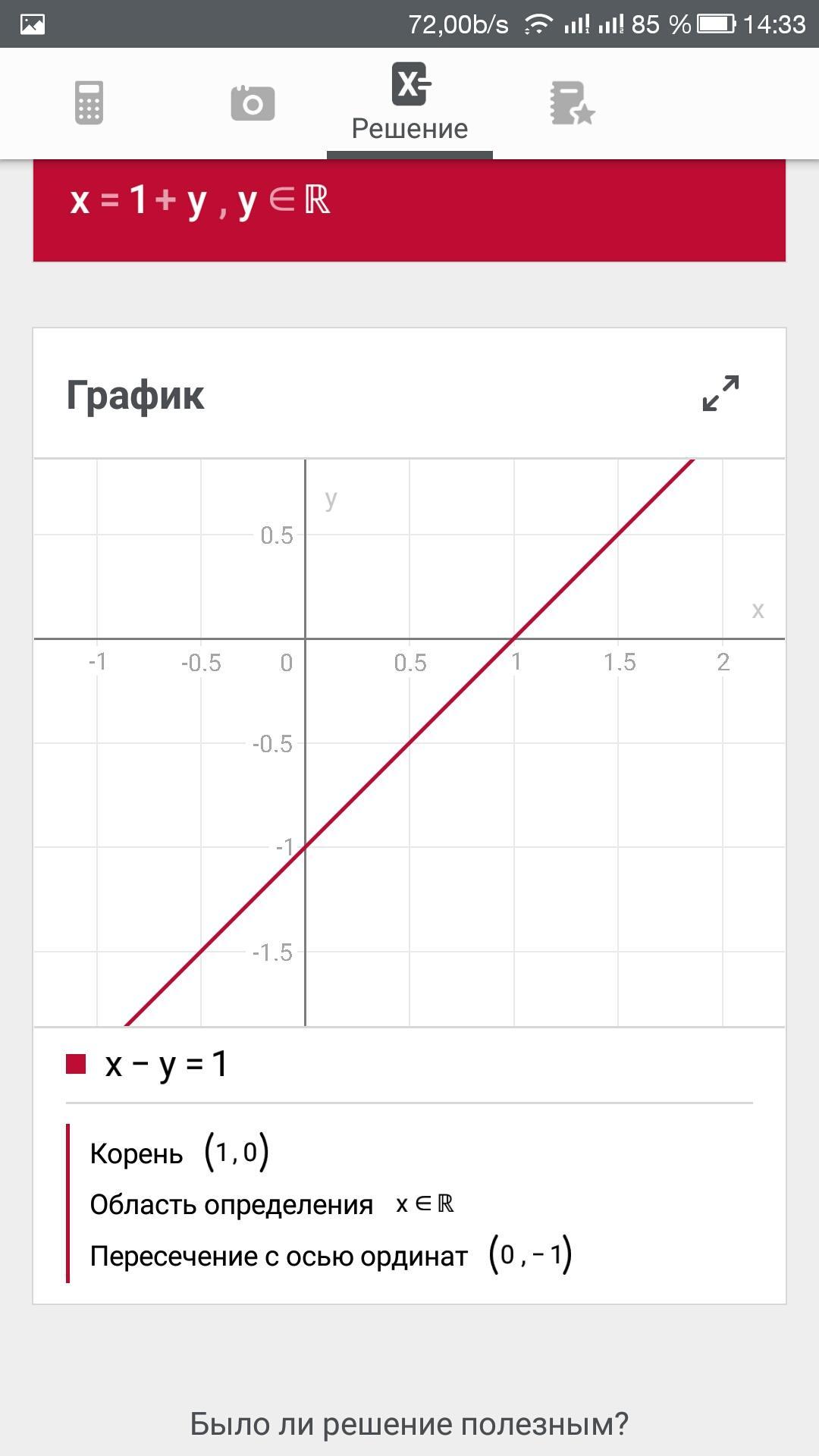Open the starred notebook tab

click(x=572, y=103)
